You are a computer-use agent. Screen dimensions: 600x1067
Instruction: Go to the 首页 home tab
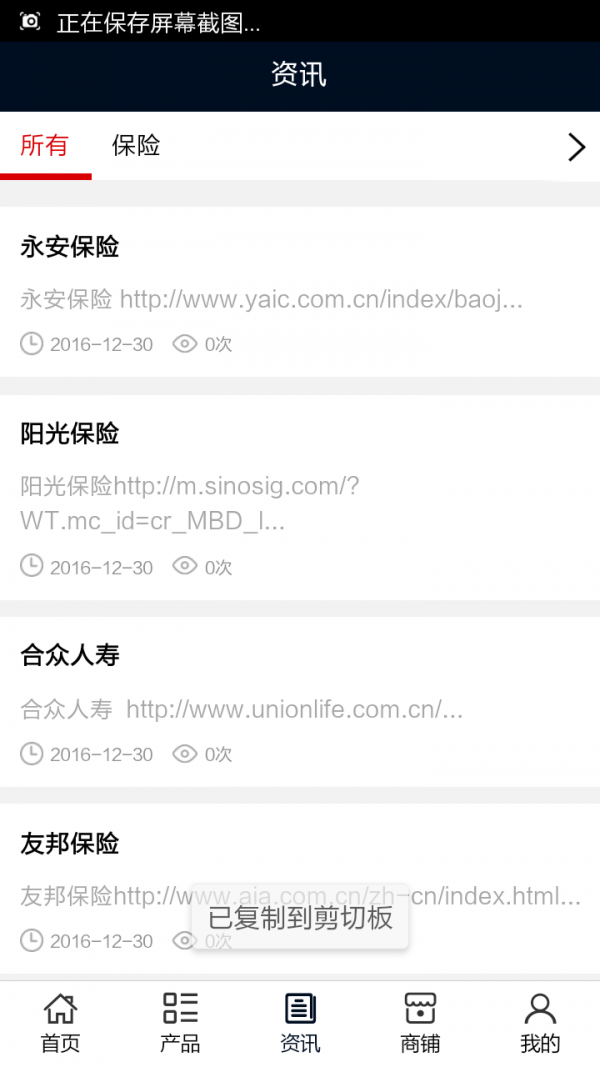coord(60,1023)
